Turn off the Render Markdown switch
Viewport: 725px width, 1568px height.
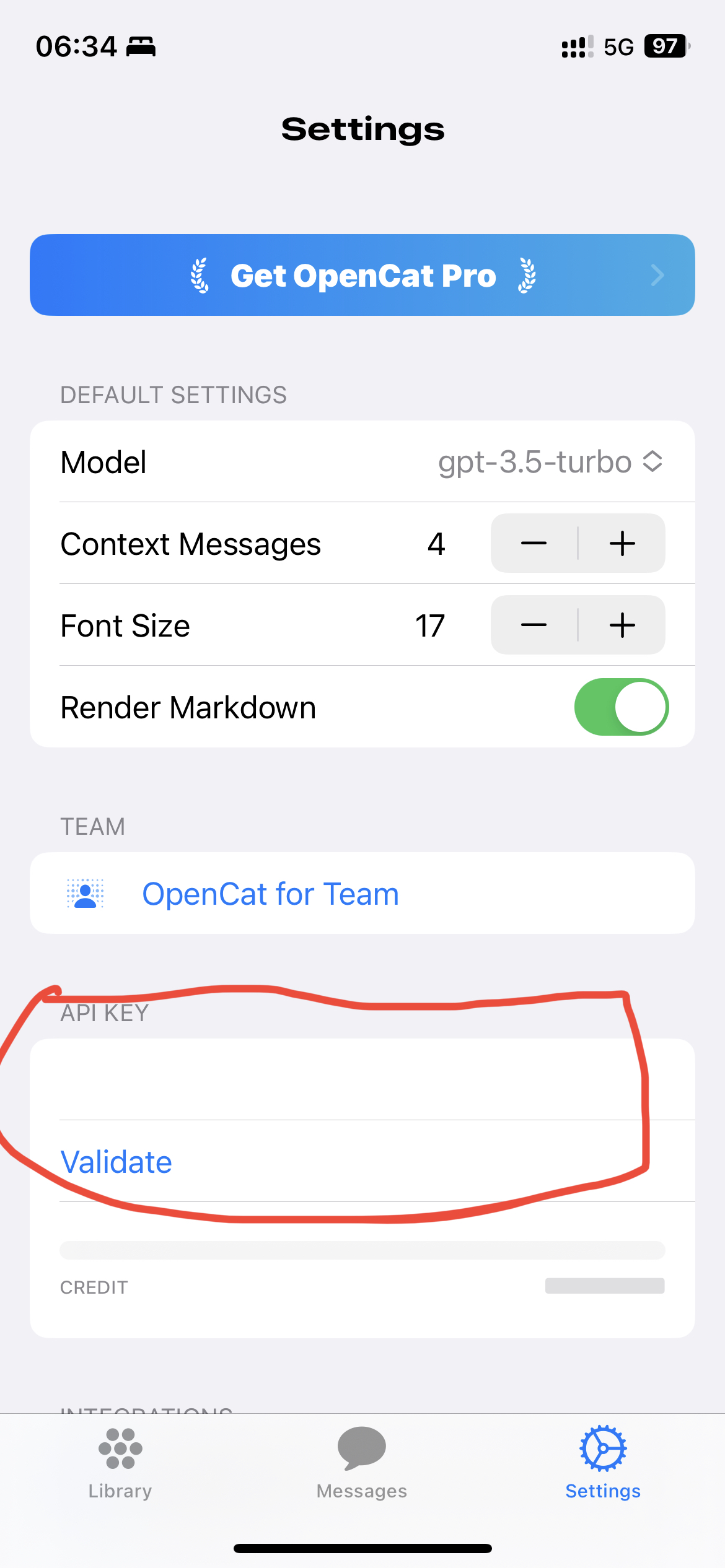pyautogui.click(x=621, y=707)
